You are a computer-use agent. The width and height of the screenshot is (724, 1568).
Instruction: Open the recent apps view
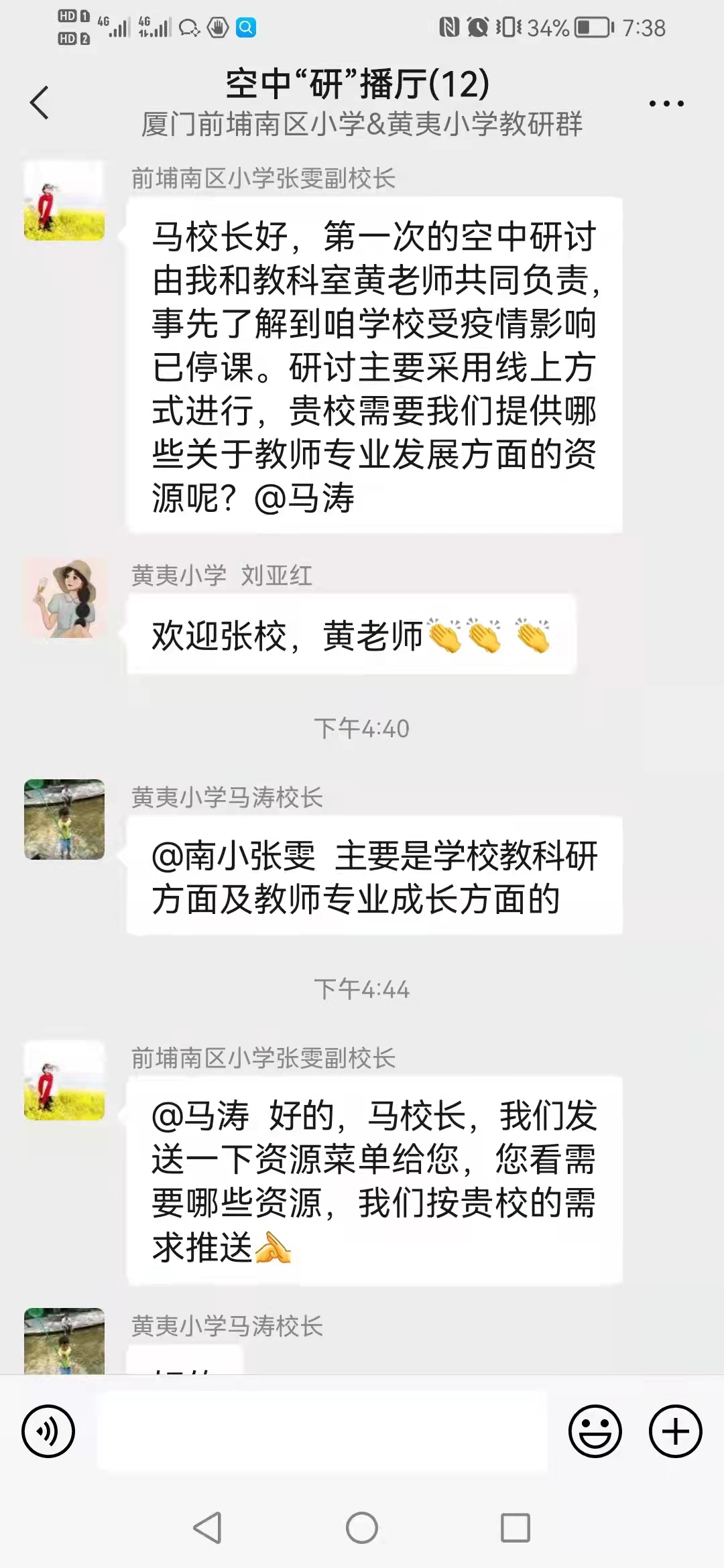coord(516,1528)
